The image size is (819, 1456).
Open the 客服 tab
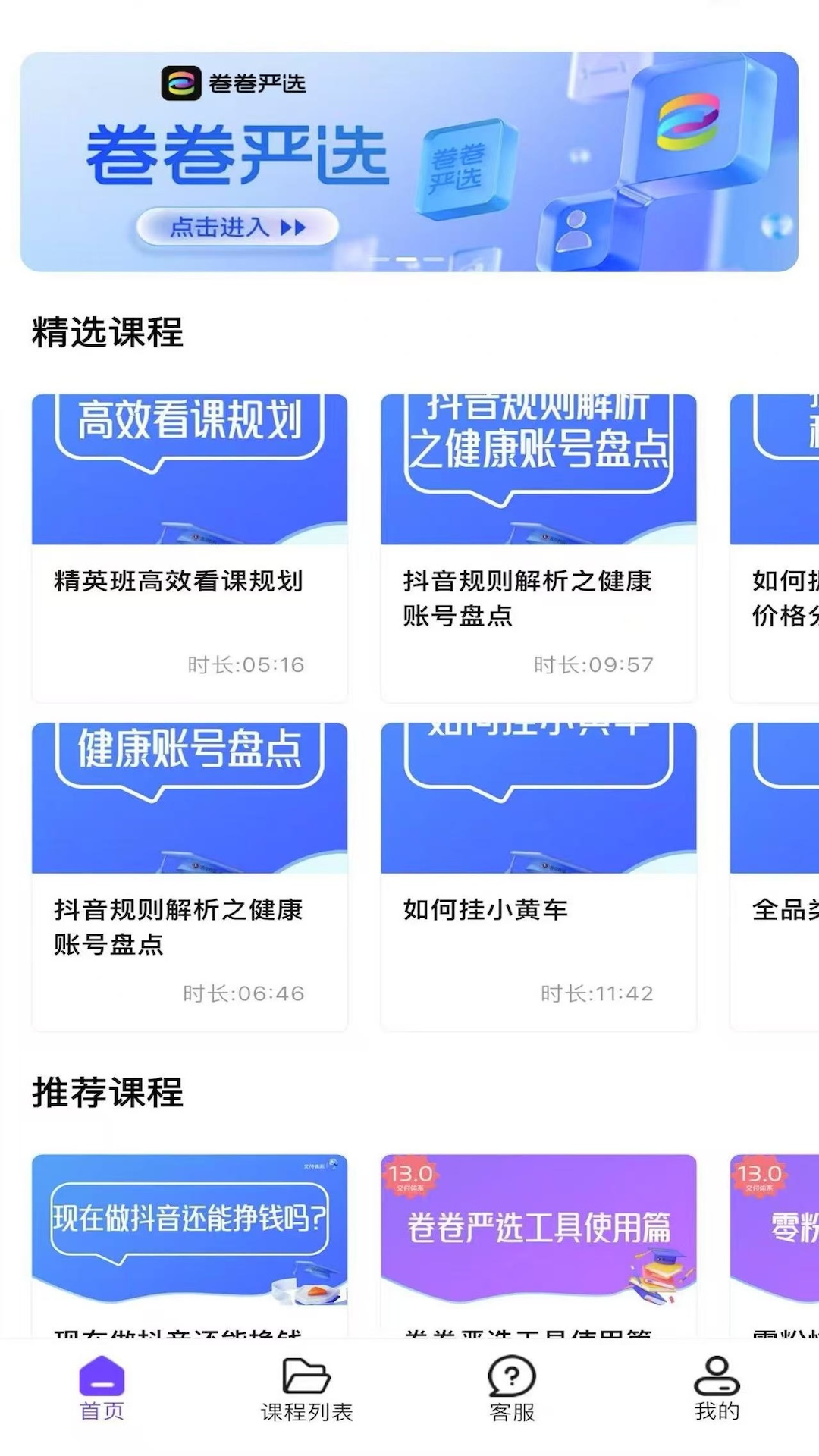(512, 1388)
